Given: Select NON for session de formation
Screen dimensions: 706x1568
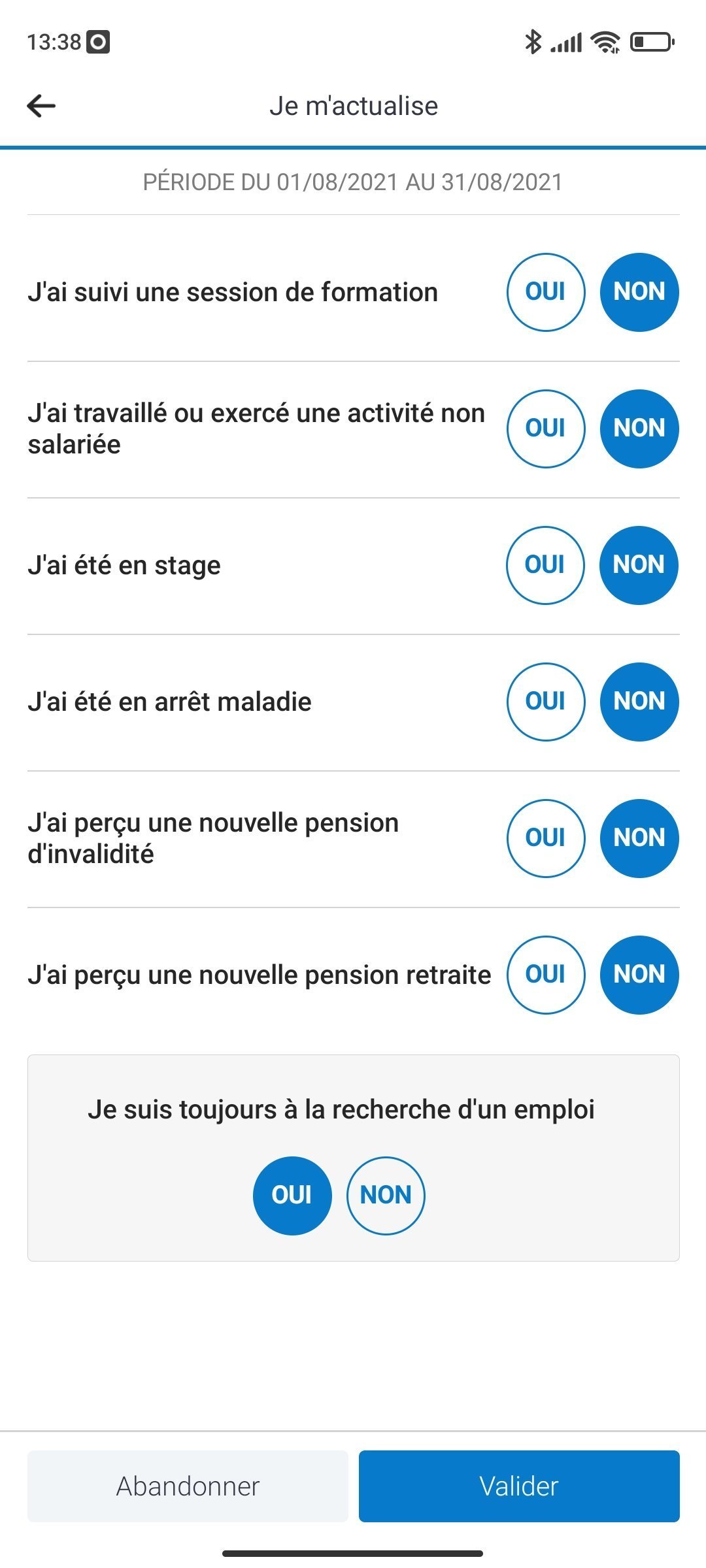Looking at the screenshot, I should (x=639, y=292).
